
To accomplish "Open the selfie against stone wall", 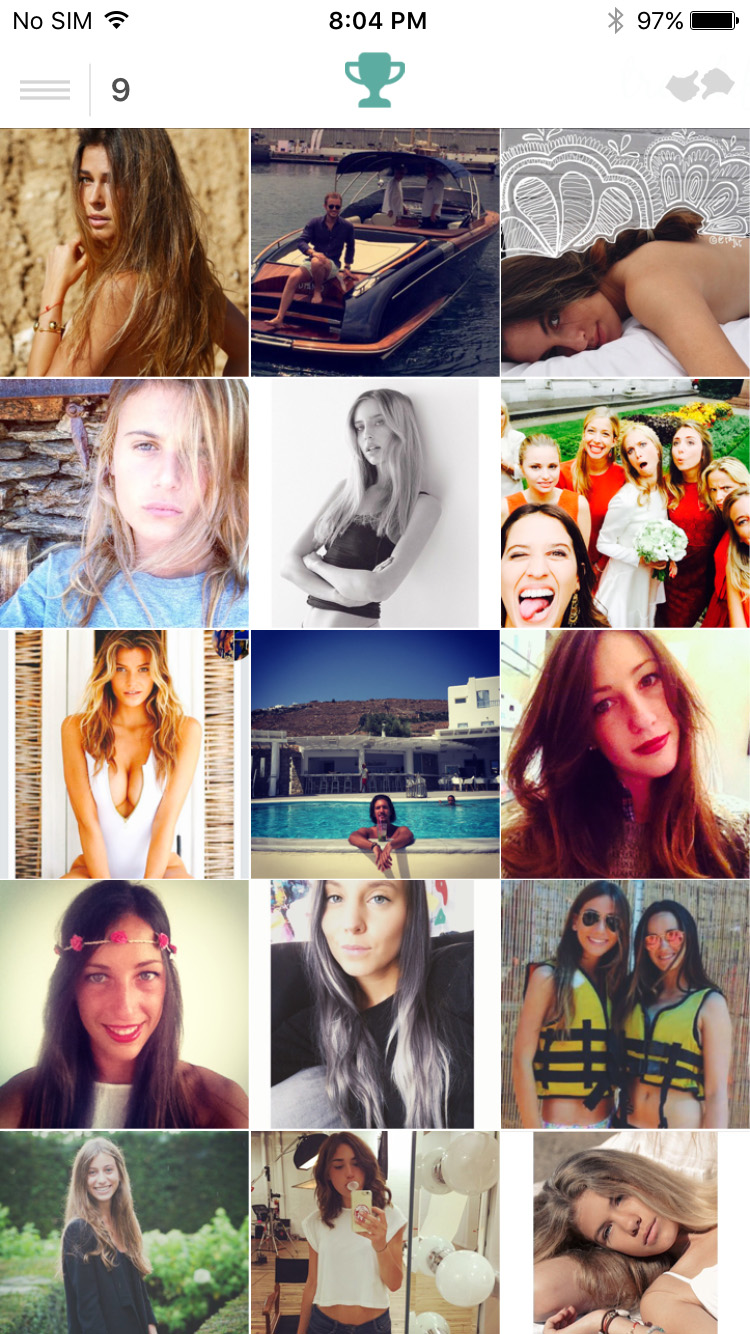I will 124,503.
